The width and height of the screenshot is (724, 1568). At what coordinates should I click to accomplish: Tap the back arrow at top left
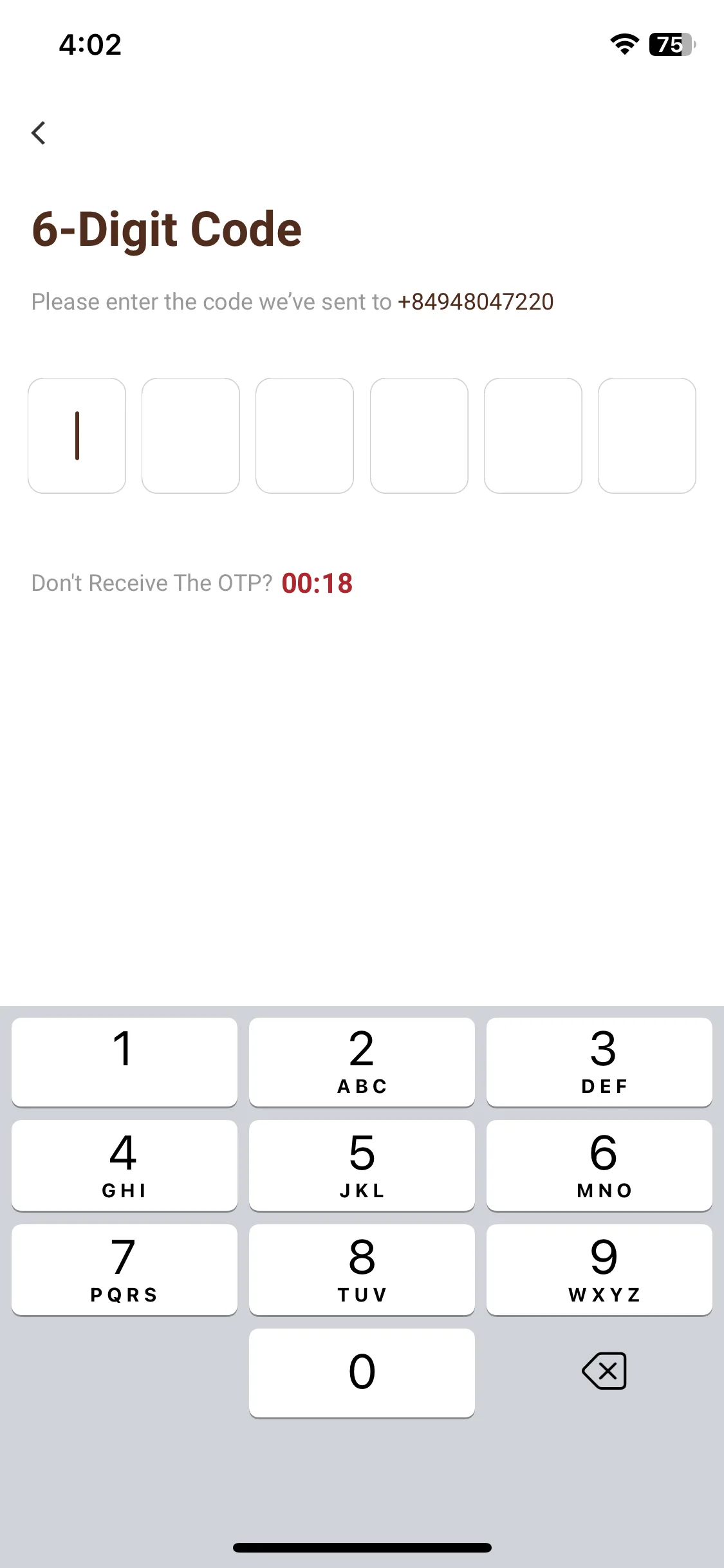(x=39, y=133)
